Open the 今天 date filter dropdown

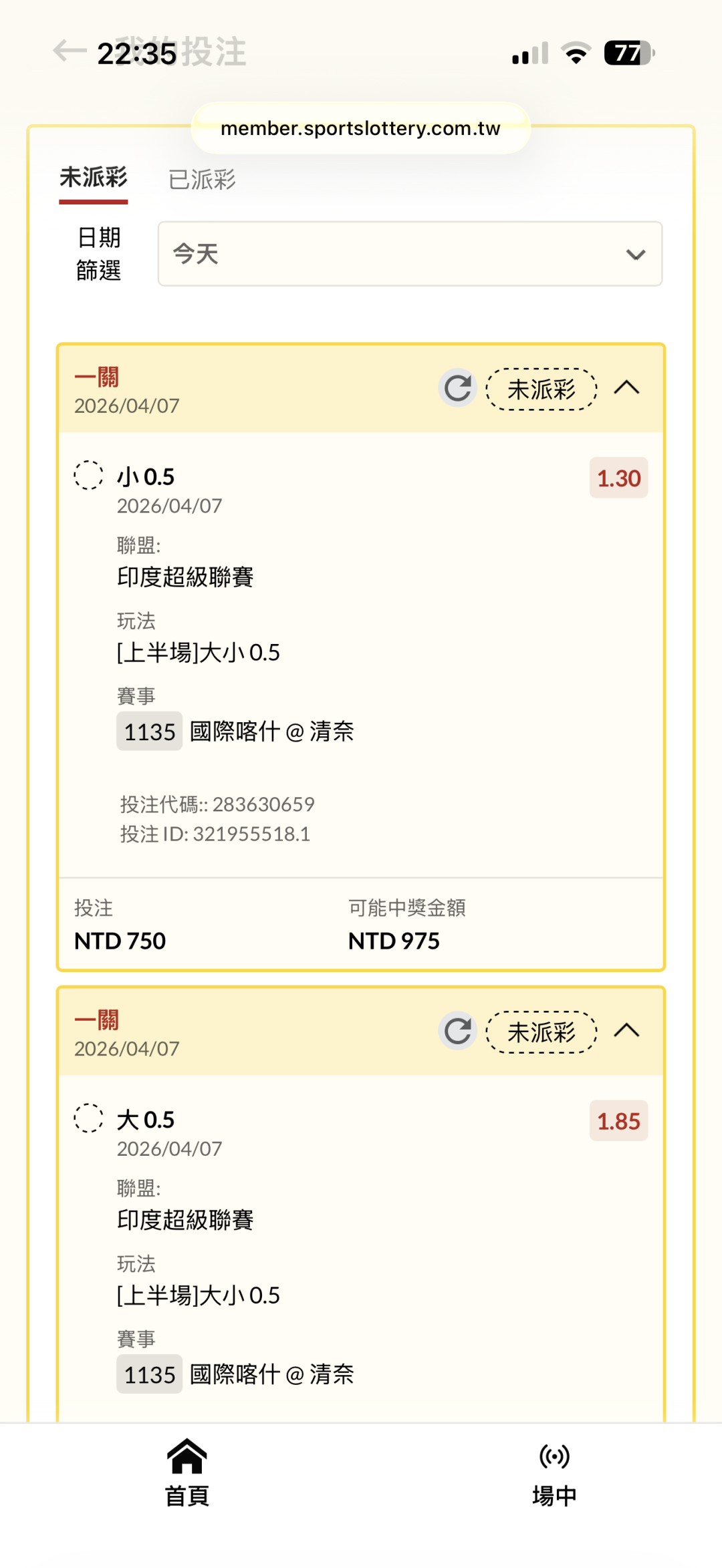410,254
